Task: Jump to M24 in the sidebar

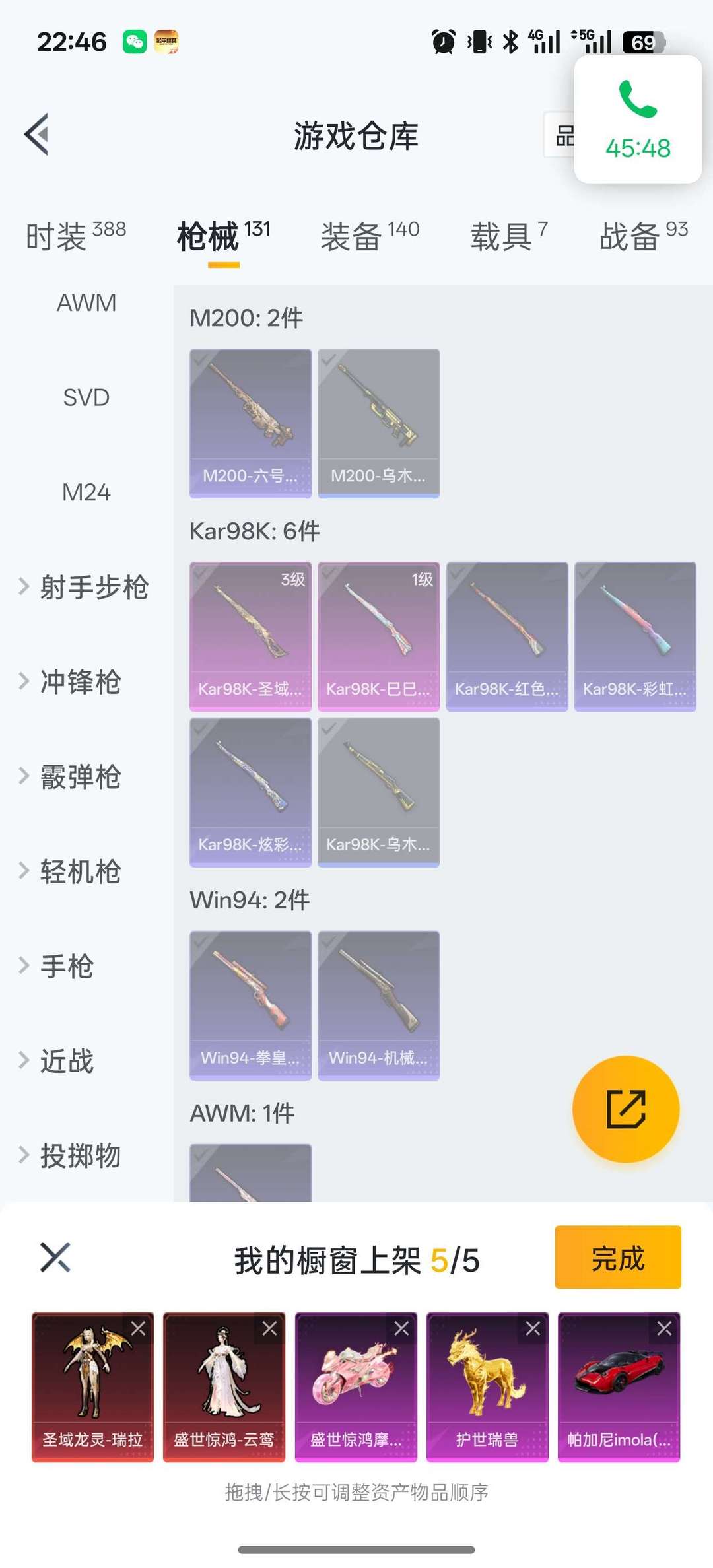Action: pos(86,493)
